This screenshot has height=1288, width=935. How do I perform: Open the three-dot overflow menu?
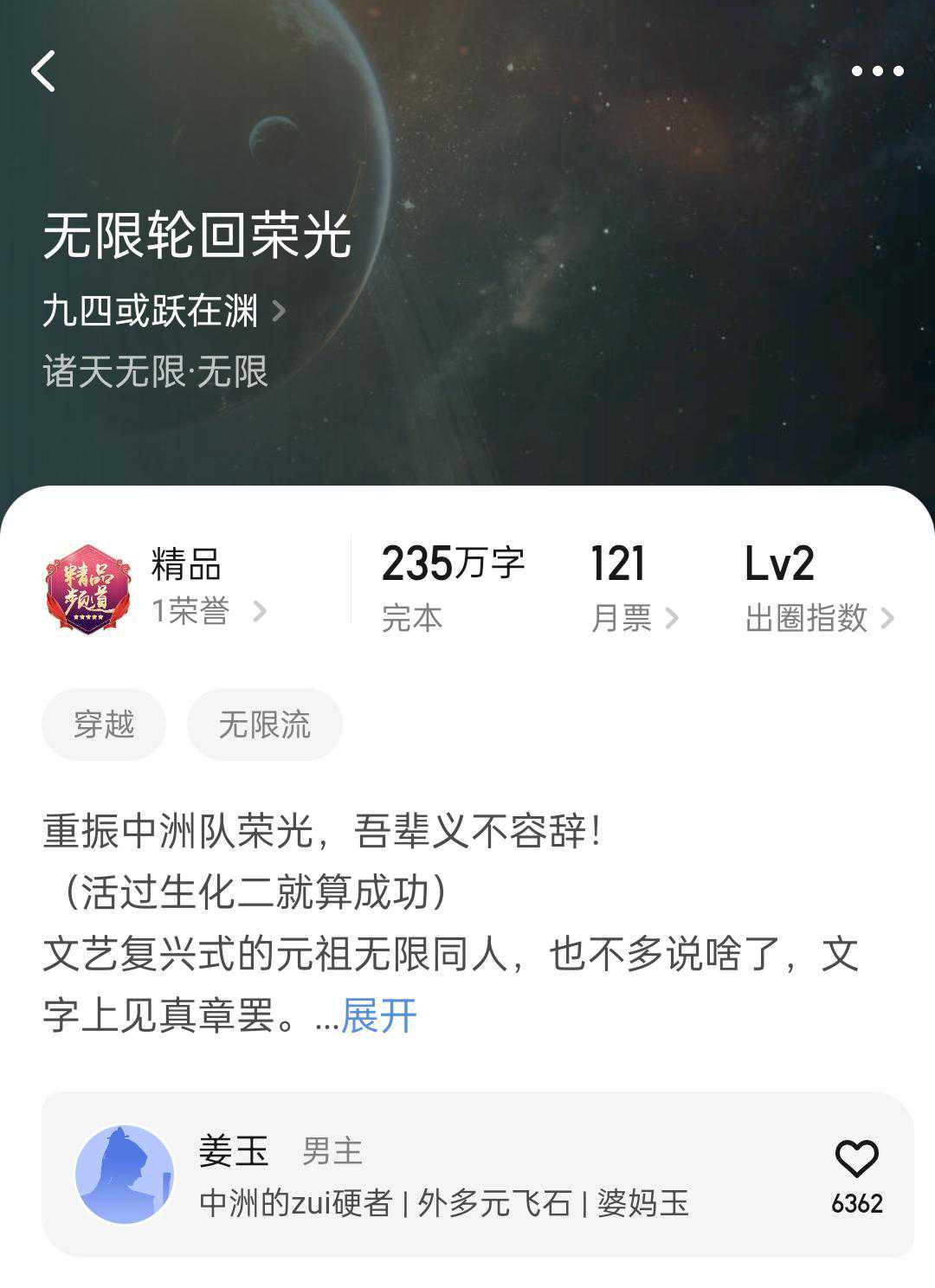[877, 71]
